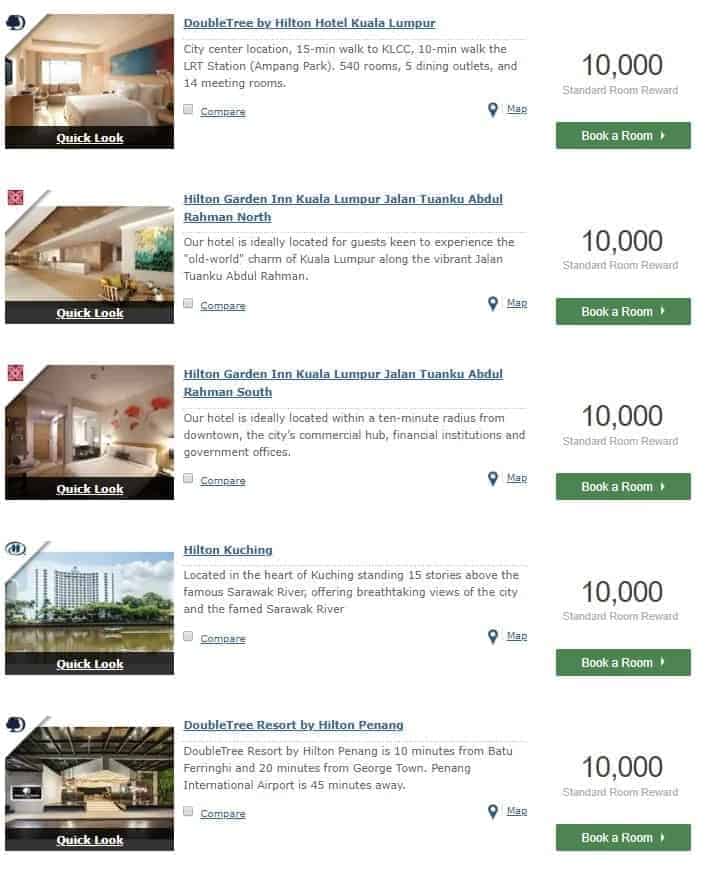This screenshot has width=709, height=869.
Task: Book a room at DoubleTree Kuala Lumpur
Action: pyautogui.click(x=622, y=136)
